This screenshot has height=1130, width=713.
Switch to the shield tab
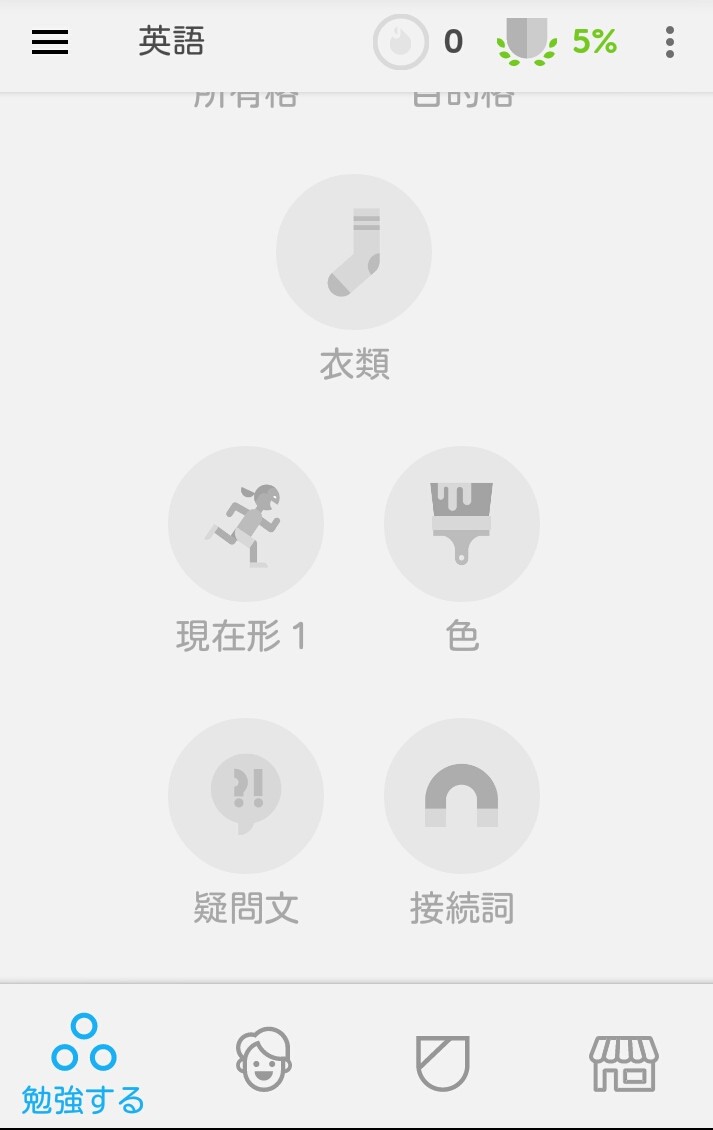click(443, 1062)
